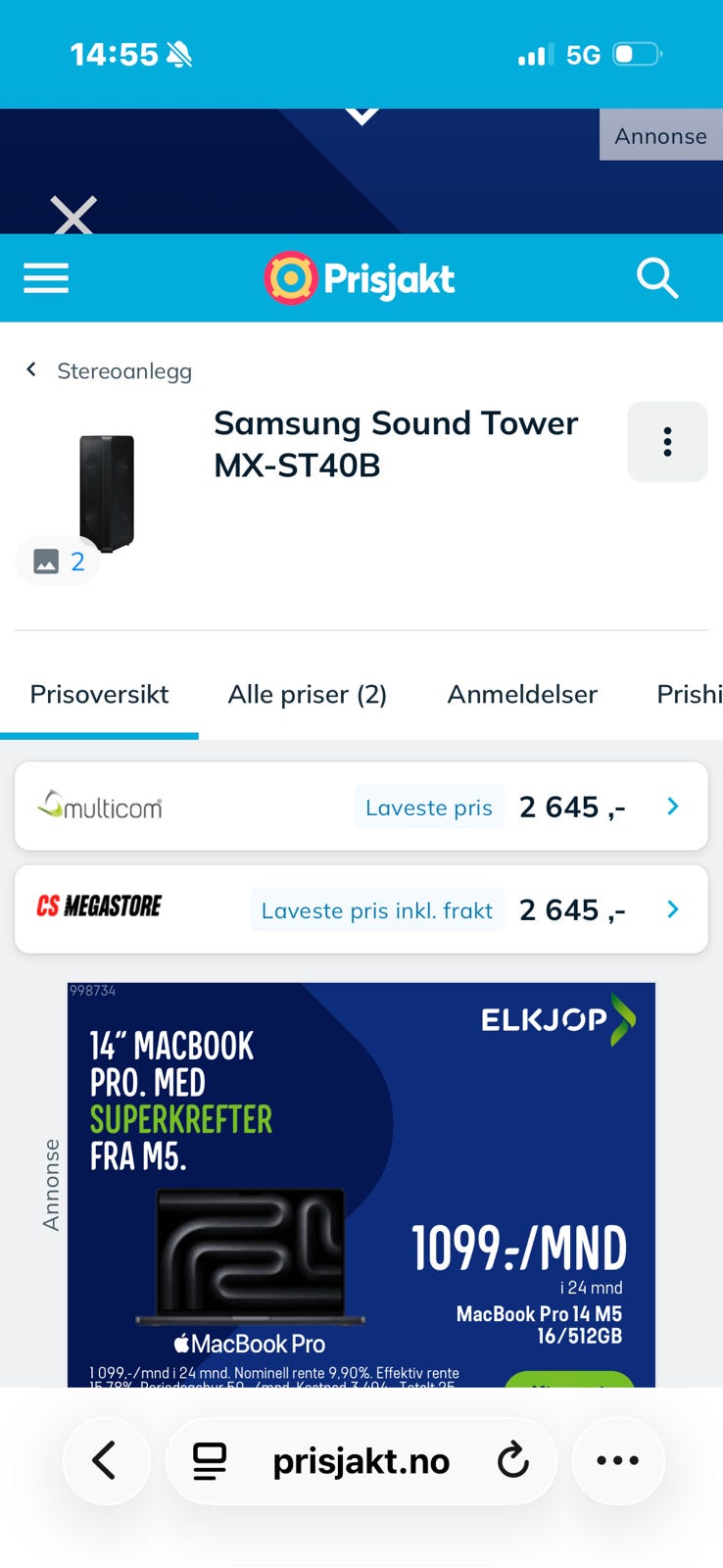Open the hamburger navigation menu
This screenshot has width=723, height=1568.
45,277
